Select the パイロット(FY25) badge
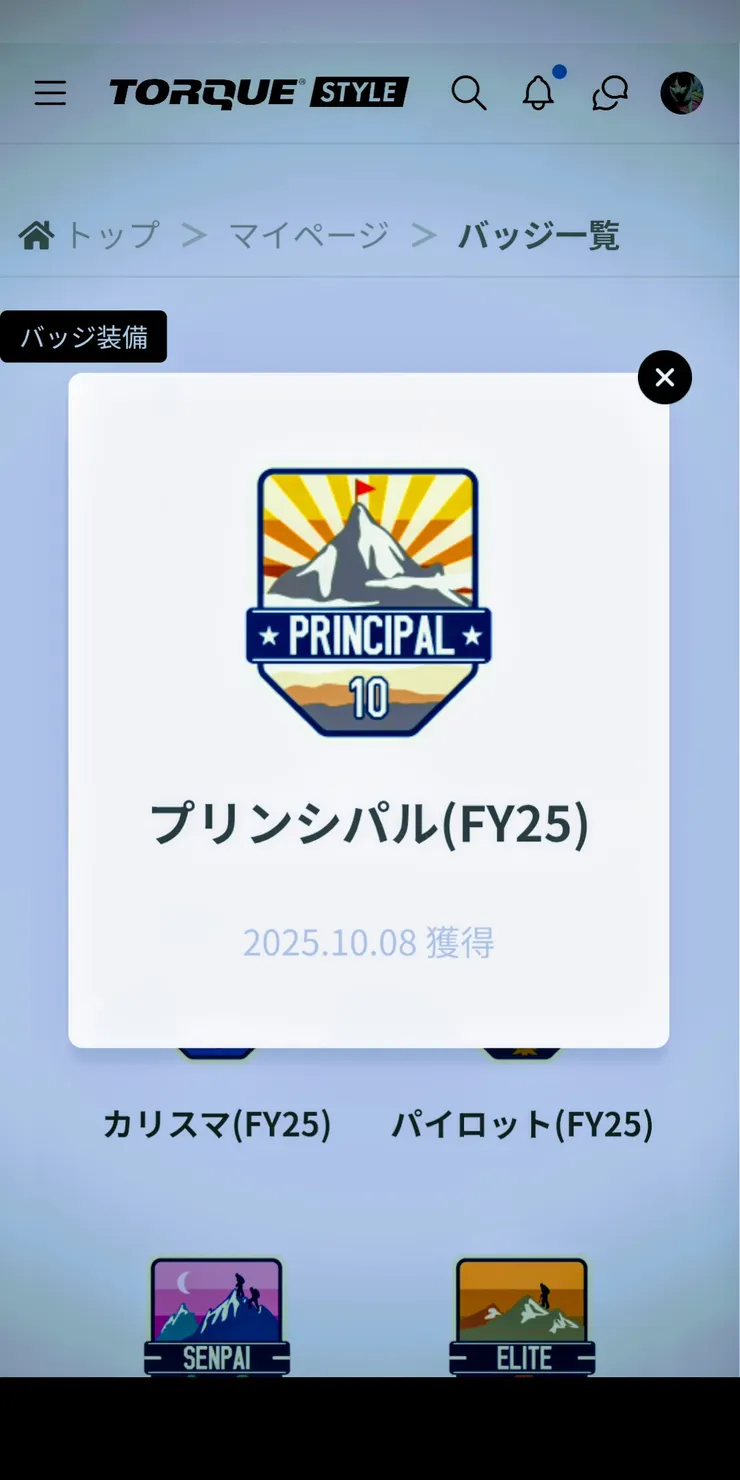The width and height of the screenshot is (740, 1480). pyautogui.click(x=522, y=1124)
